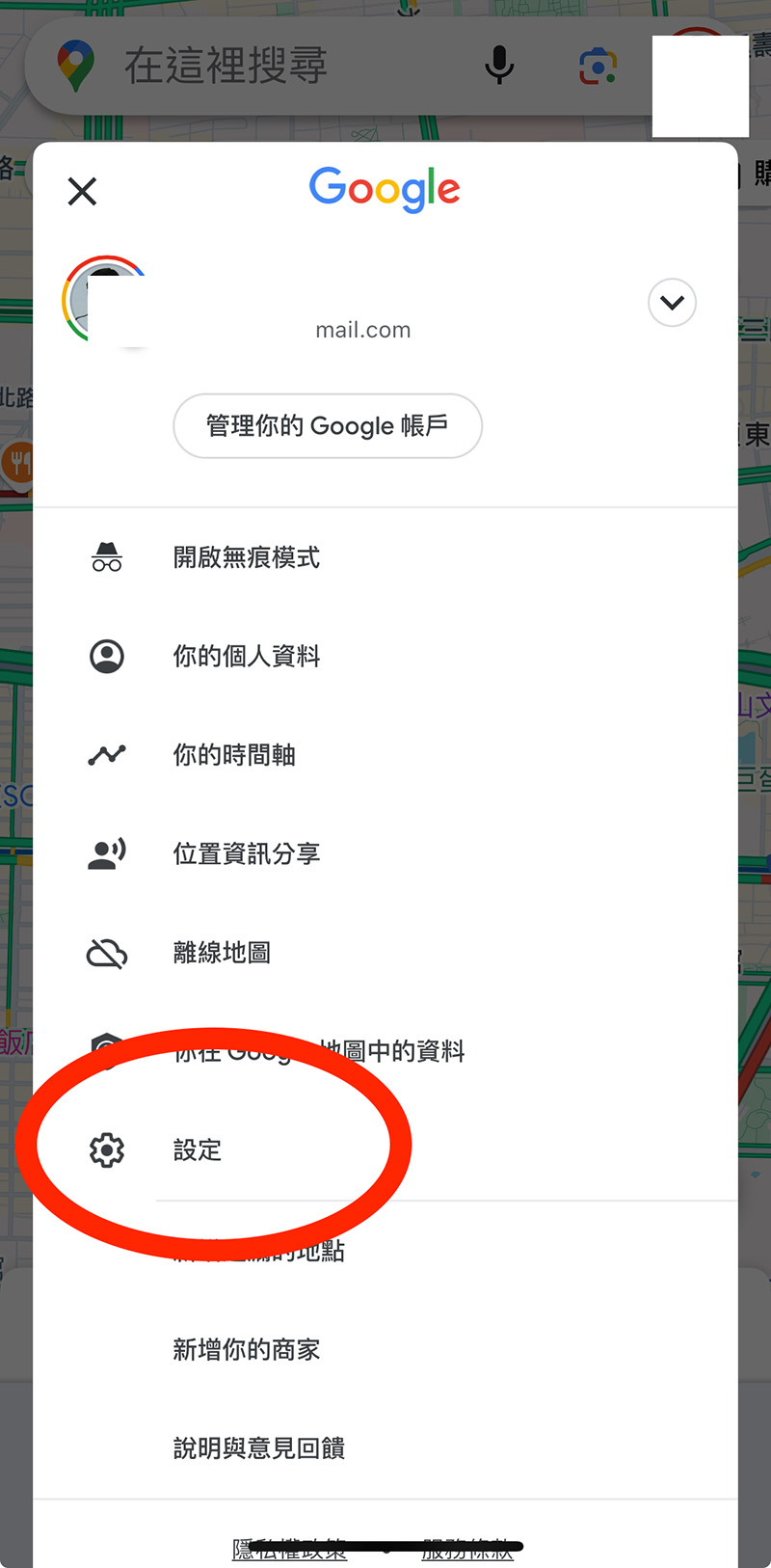Screen dimensions: 771x1568
Task: Tap 管理你的 Google 帳戶 button
Action: [x=328, y=425]
